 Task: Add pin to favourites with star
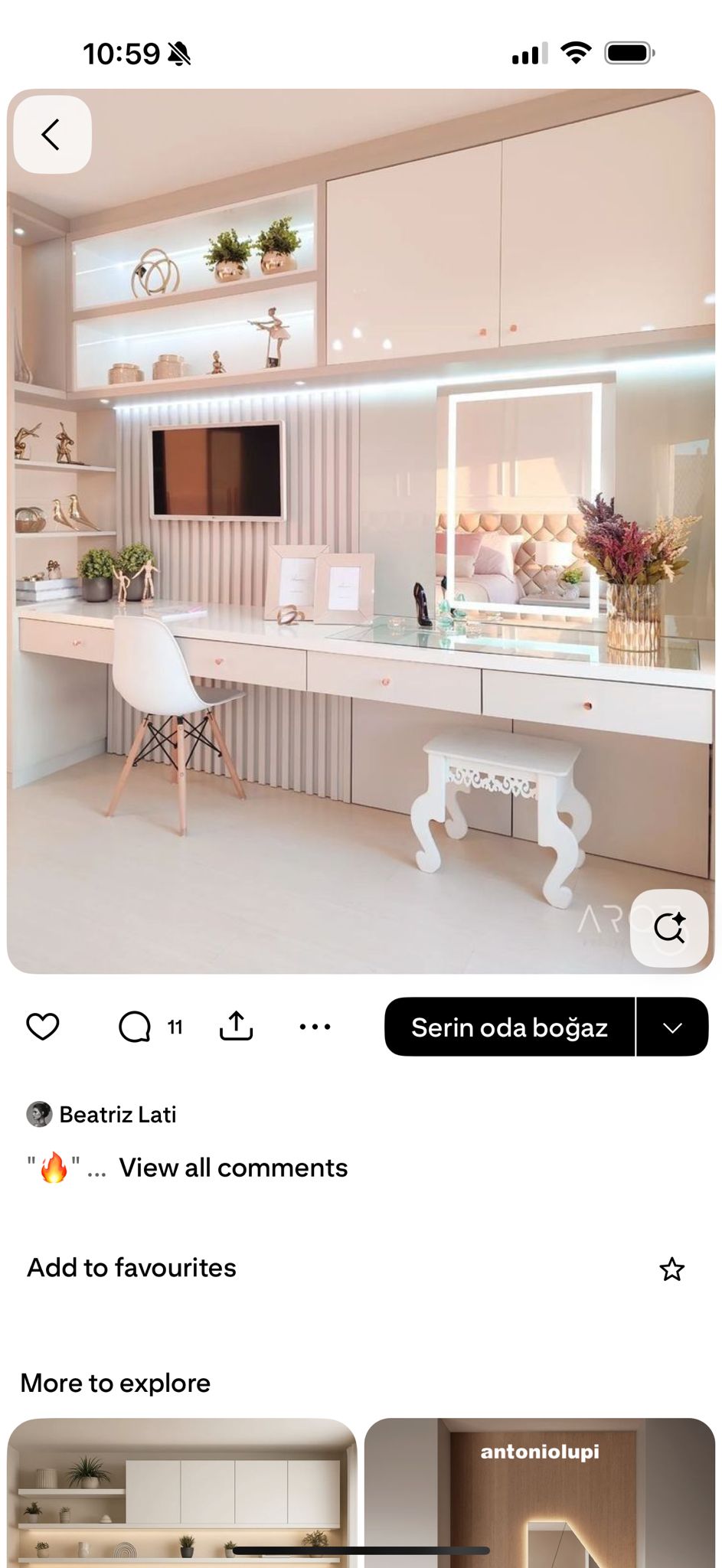pos(671,1269)
